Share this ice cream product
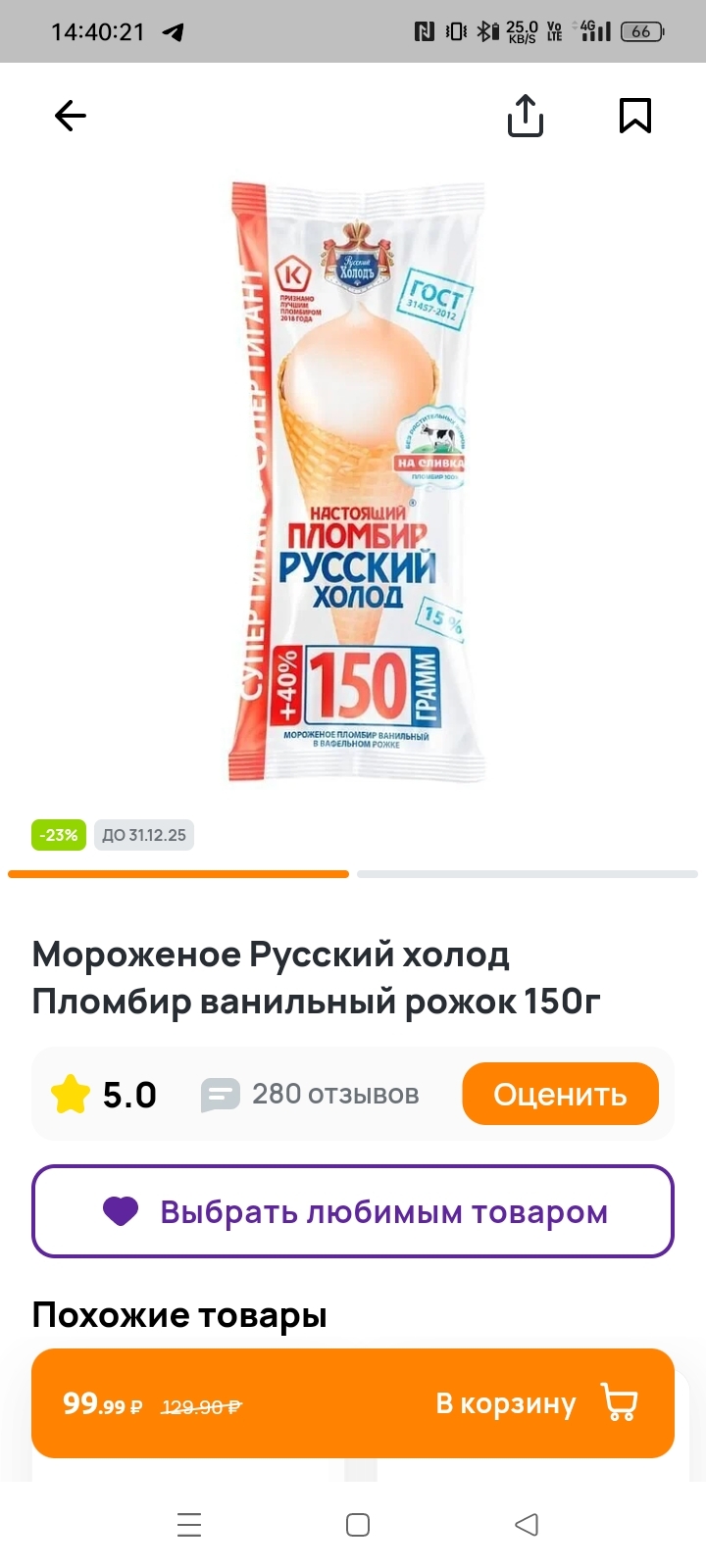This screenshot has width=706, height=1568. click(526, 117)
